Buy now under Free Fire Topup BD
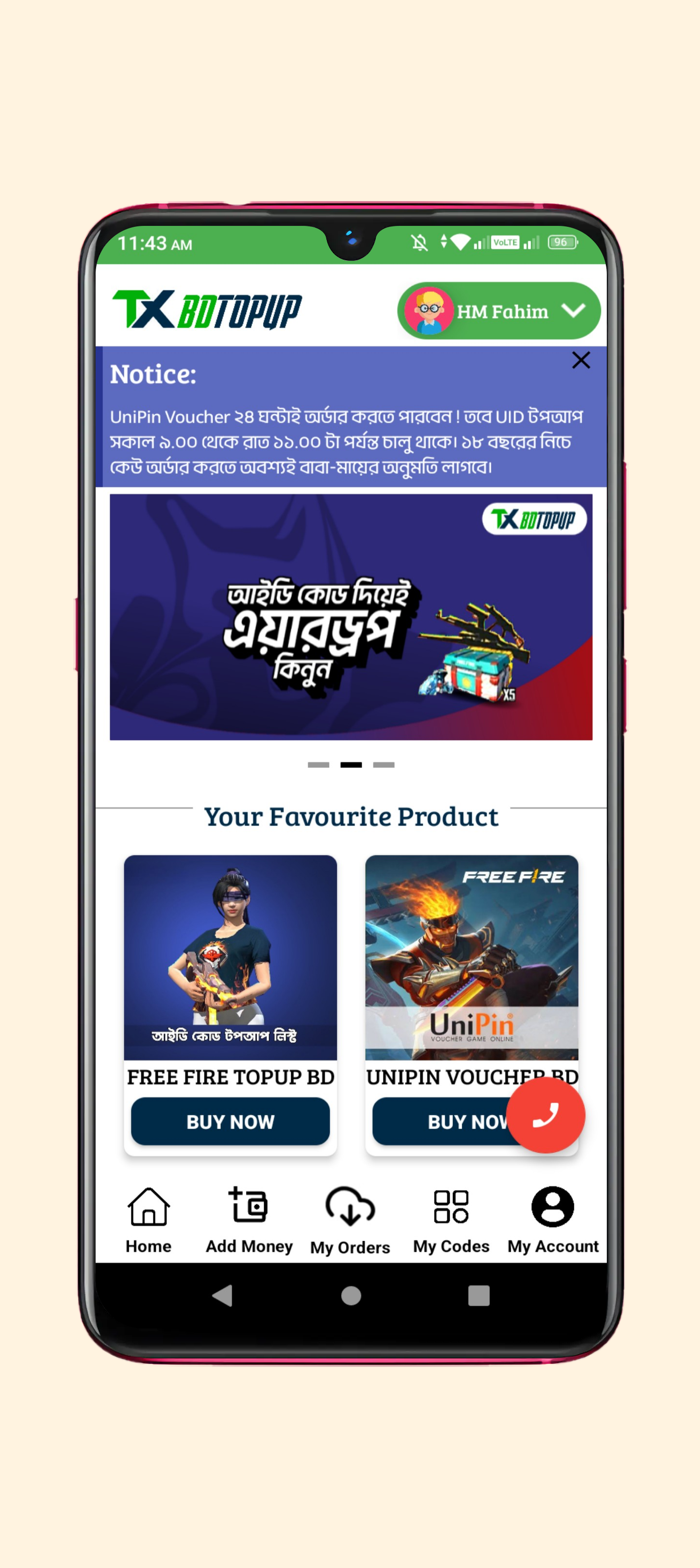 [230, 1121]
